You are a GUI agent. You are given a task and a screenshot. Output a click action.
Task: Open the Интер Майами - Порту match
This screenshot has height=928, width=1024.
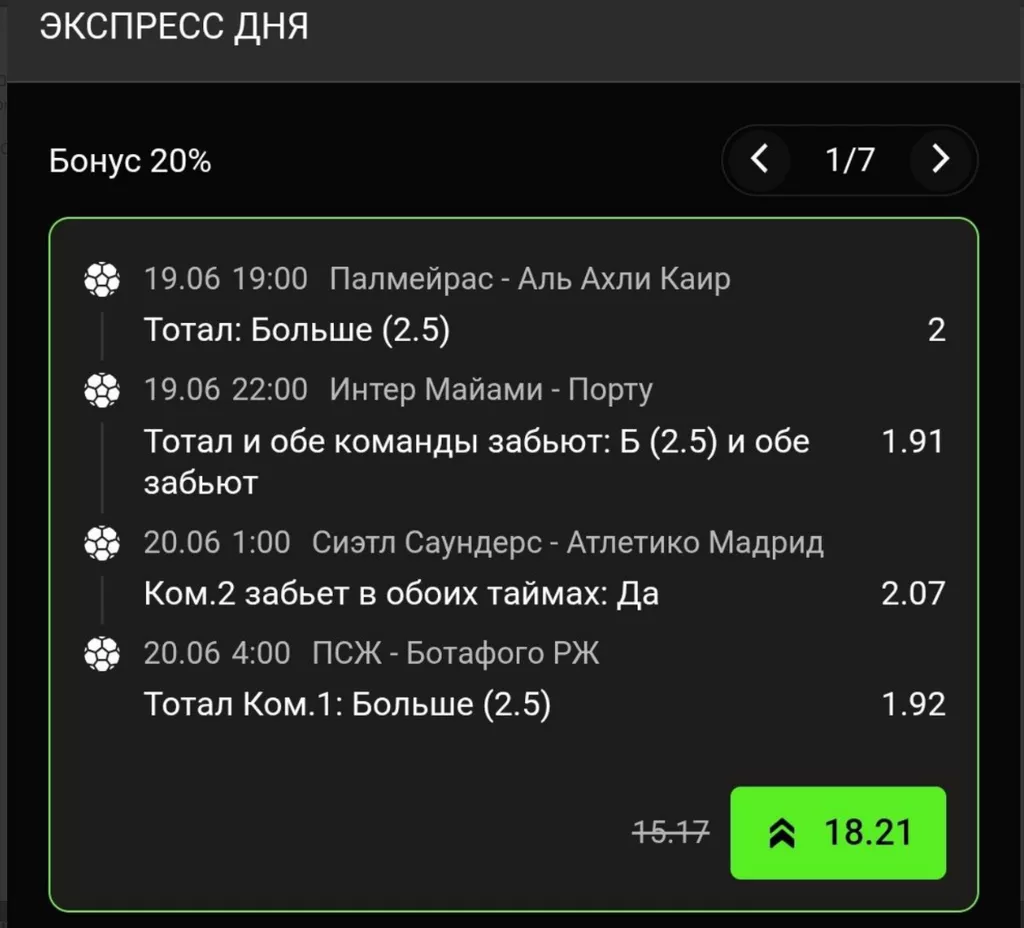(490, 389)
